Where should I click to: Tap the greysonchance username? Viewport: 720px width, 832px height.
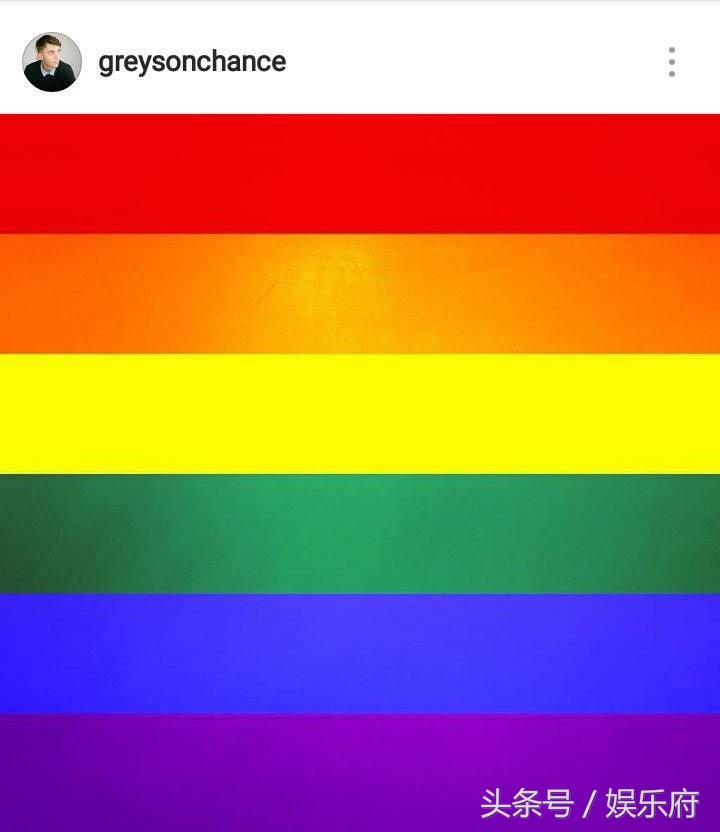192,62
